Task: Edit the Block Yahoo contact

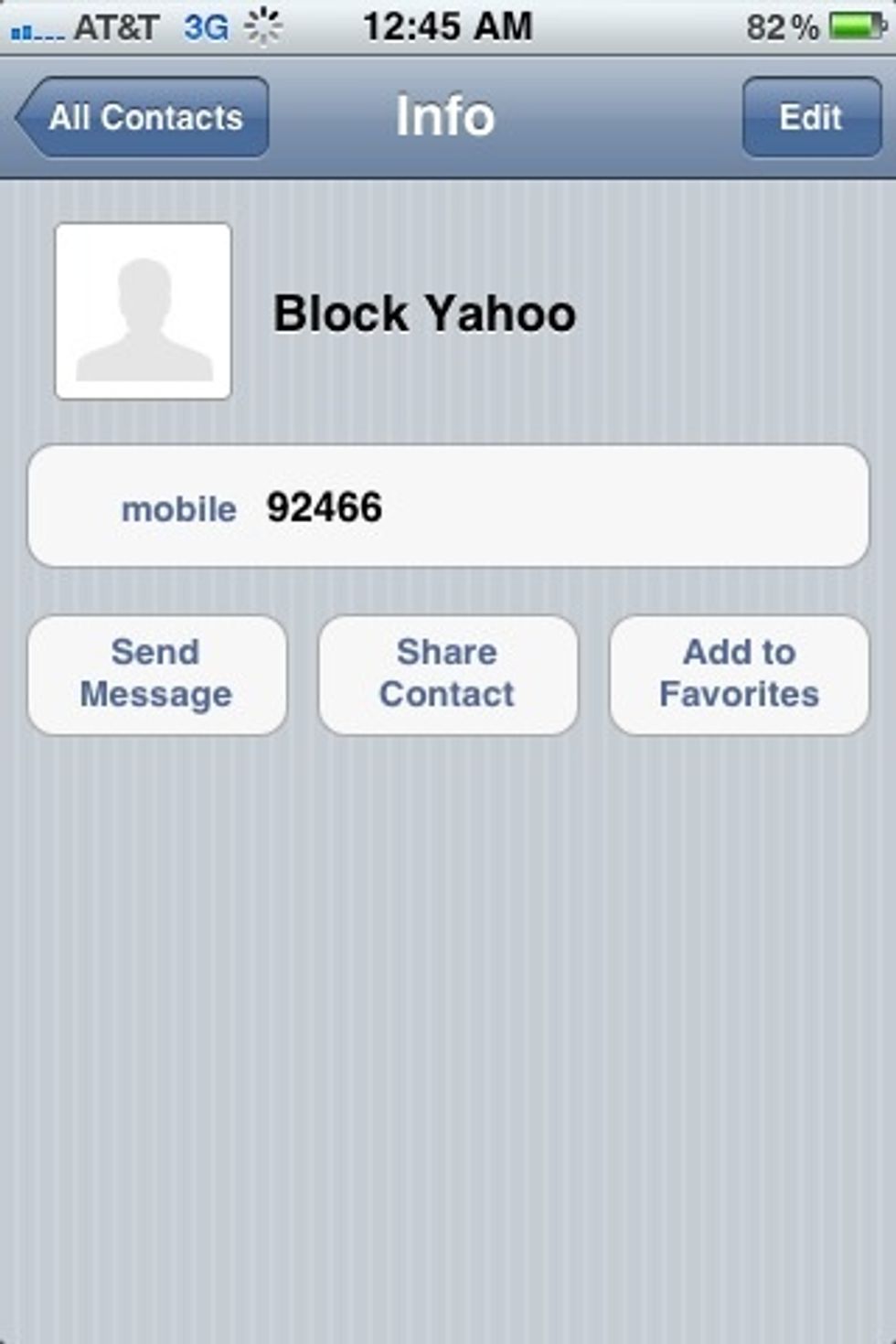Action: point(810,117)
